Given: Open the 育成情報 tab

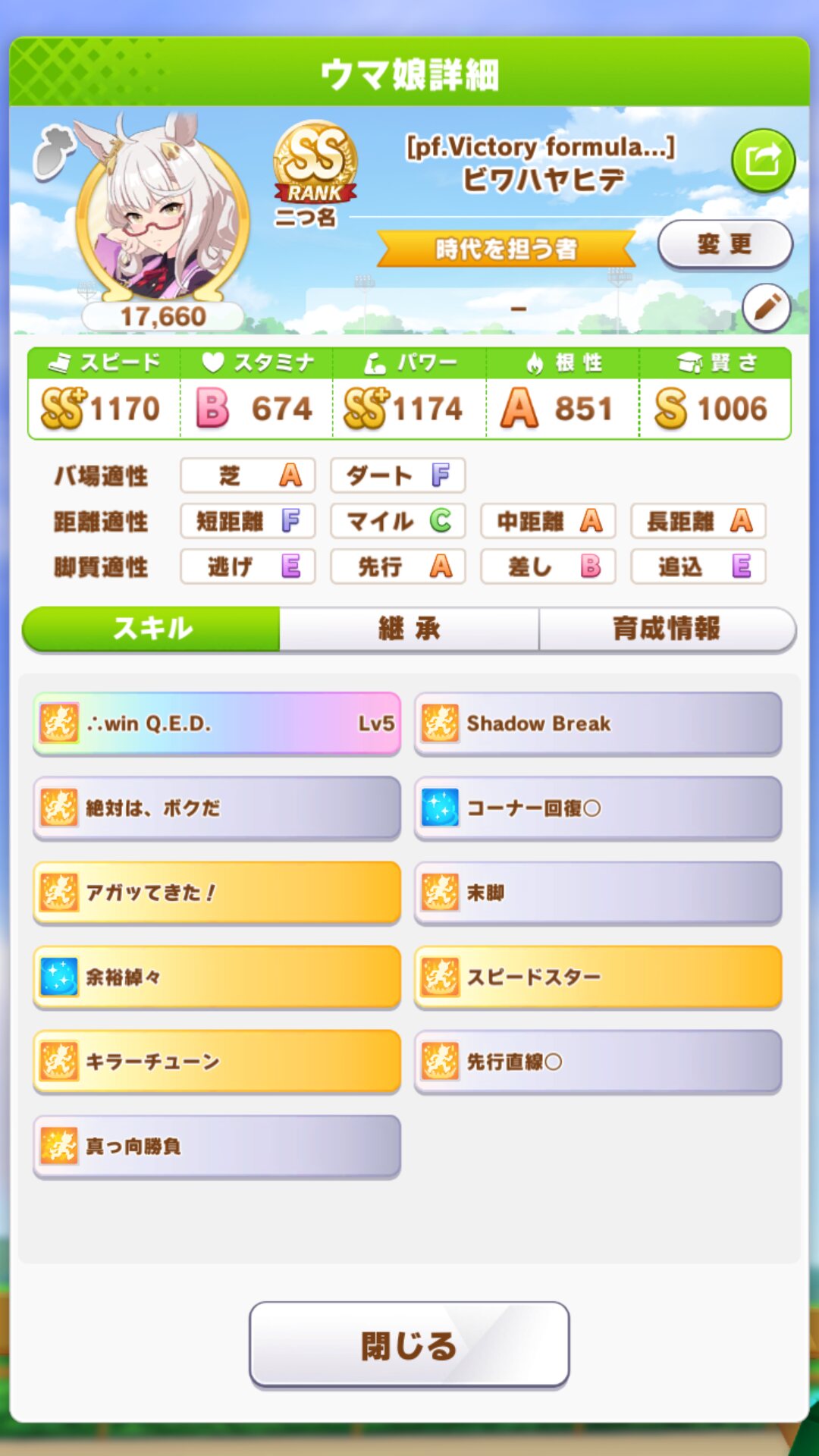Looking at the screenshot, I should pyautogui.click(x=667, y=629).
